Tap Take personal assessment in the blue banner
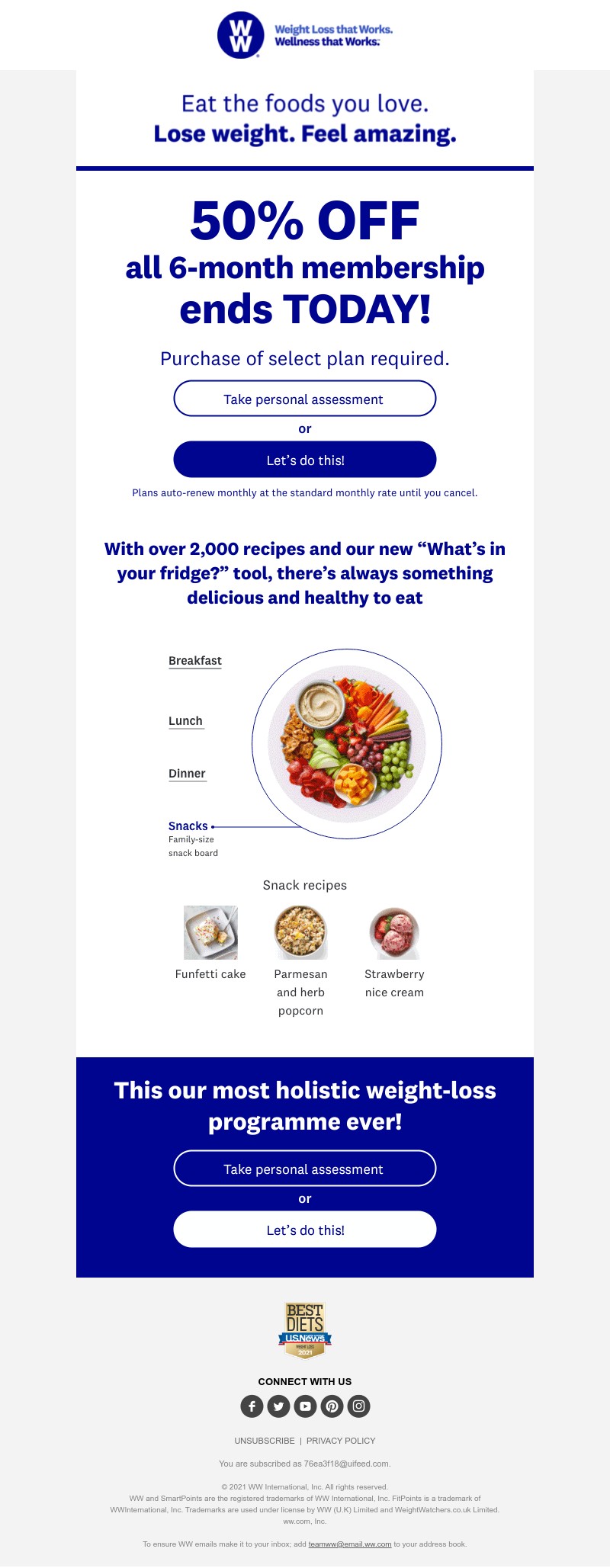 point(304,1169)
